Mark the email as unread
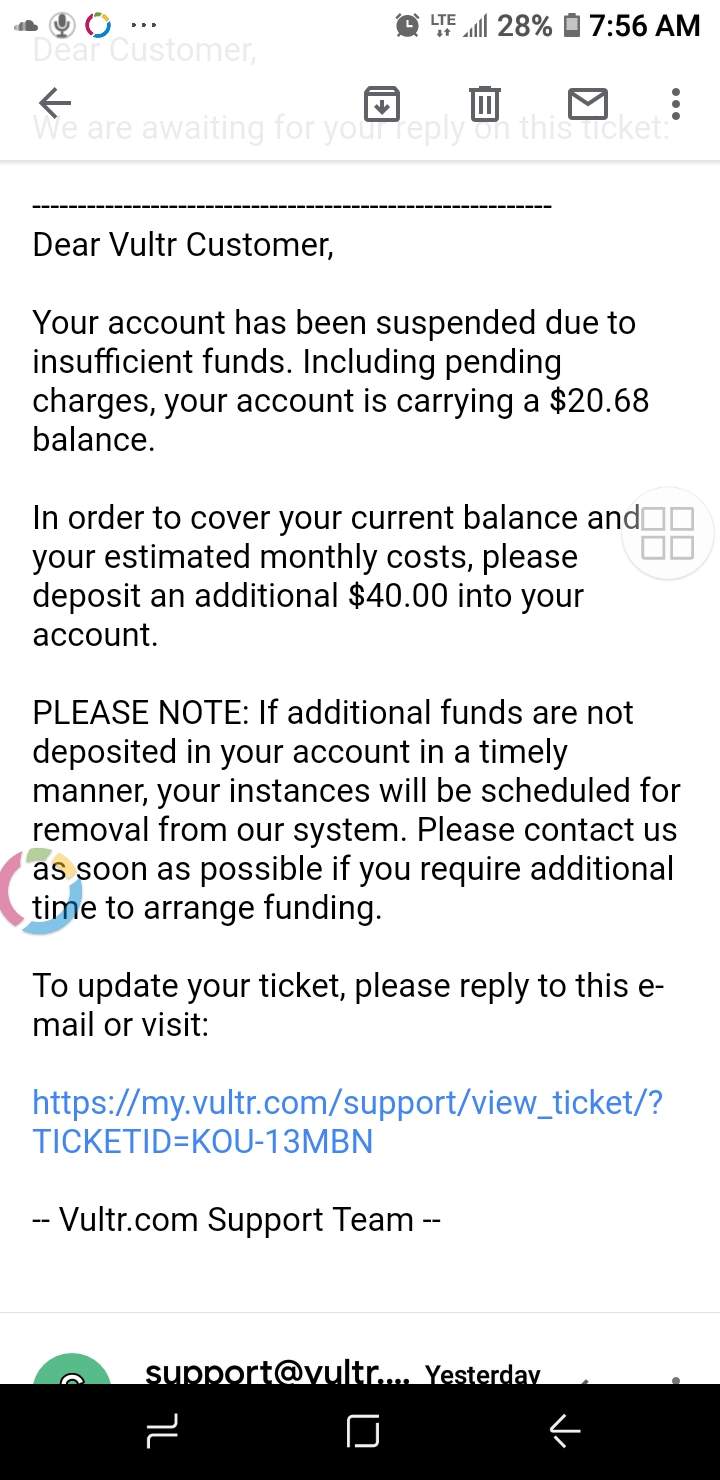The height and width of the screenshot is (1480, 720). point(587,103)
